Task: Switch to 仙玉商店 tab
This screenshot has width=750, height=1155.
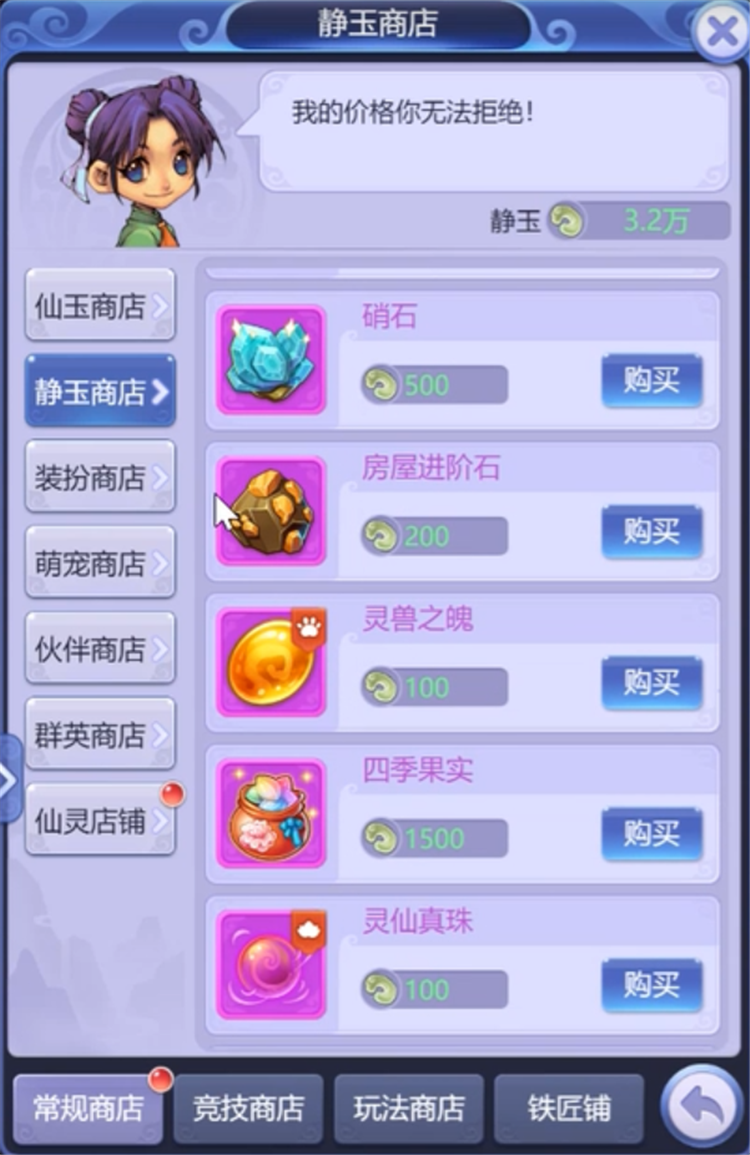Action: (x=99, y=305)
